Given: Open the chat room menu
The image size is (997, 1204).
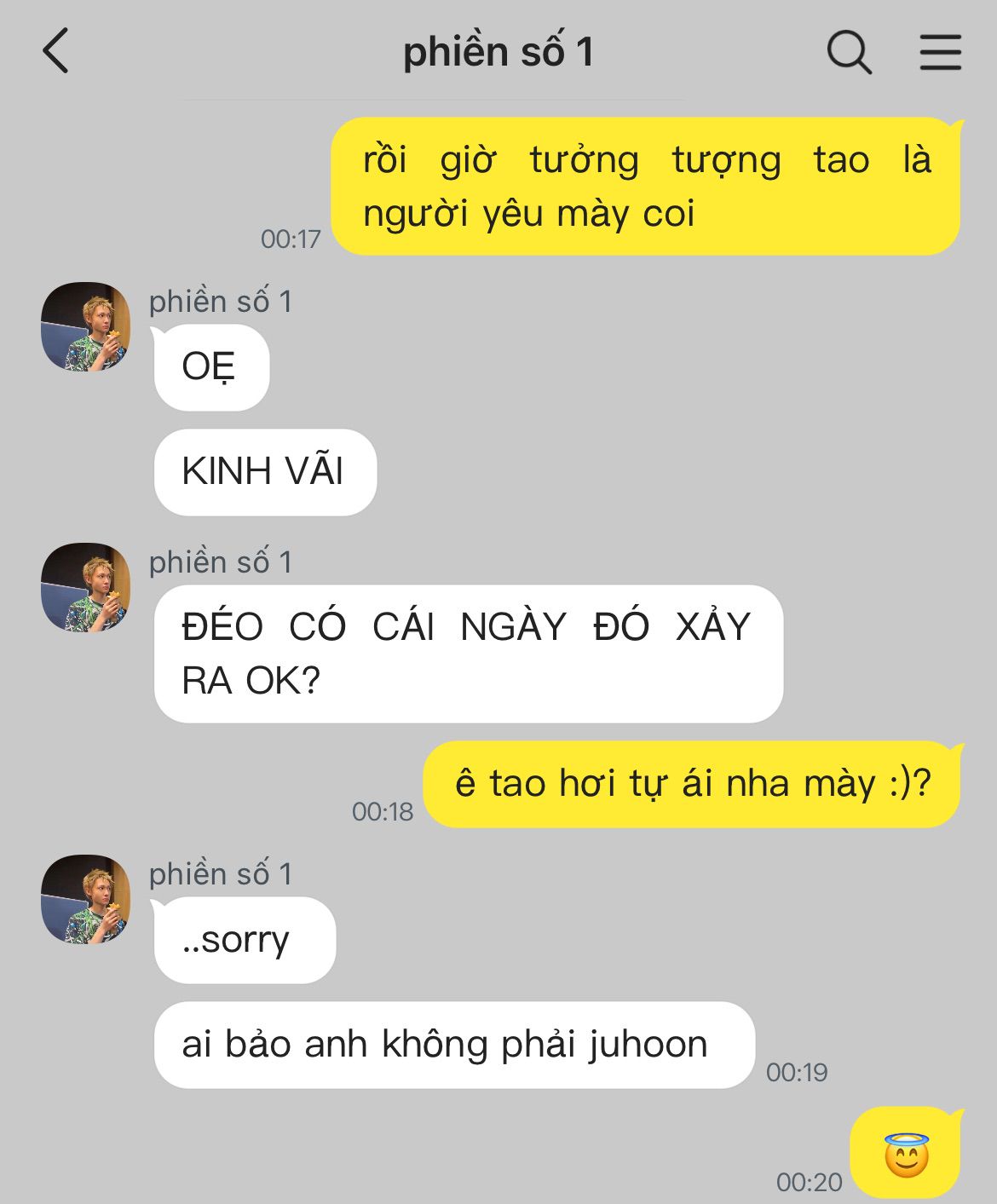Looking at the screenshot, I should coord(940,53).
